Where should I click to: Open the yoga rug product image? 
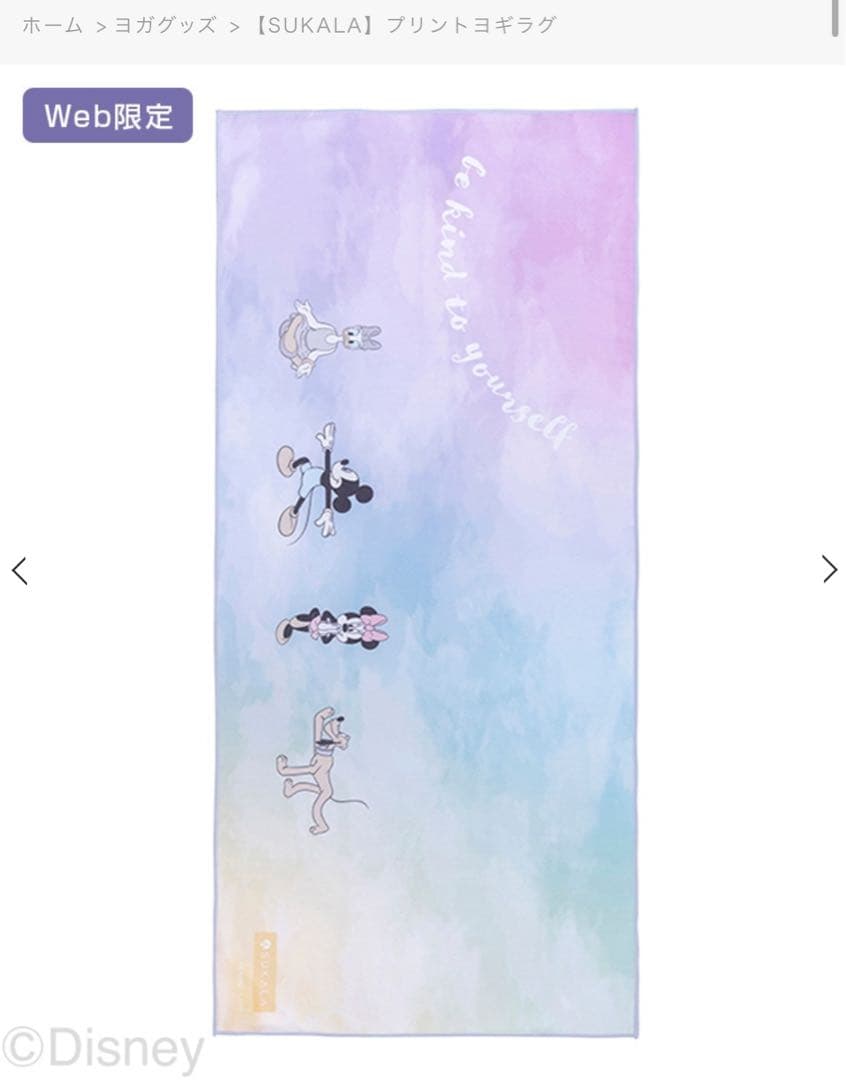coord(426,572)
